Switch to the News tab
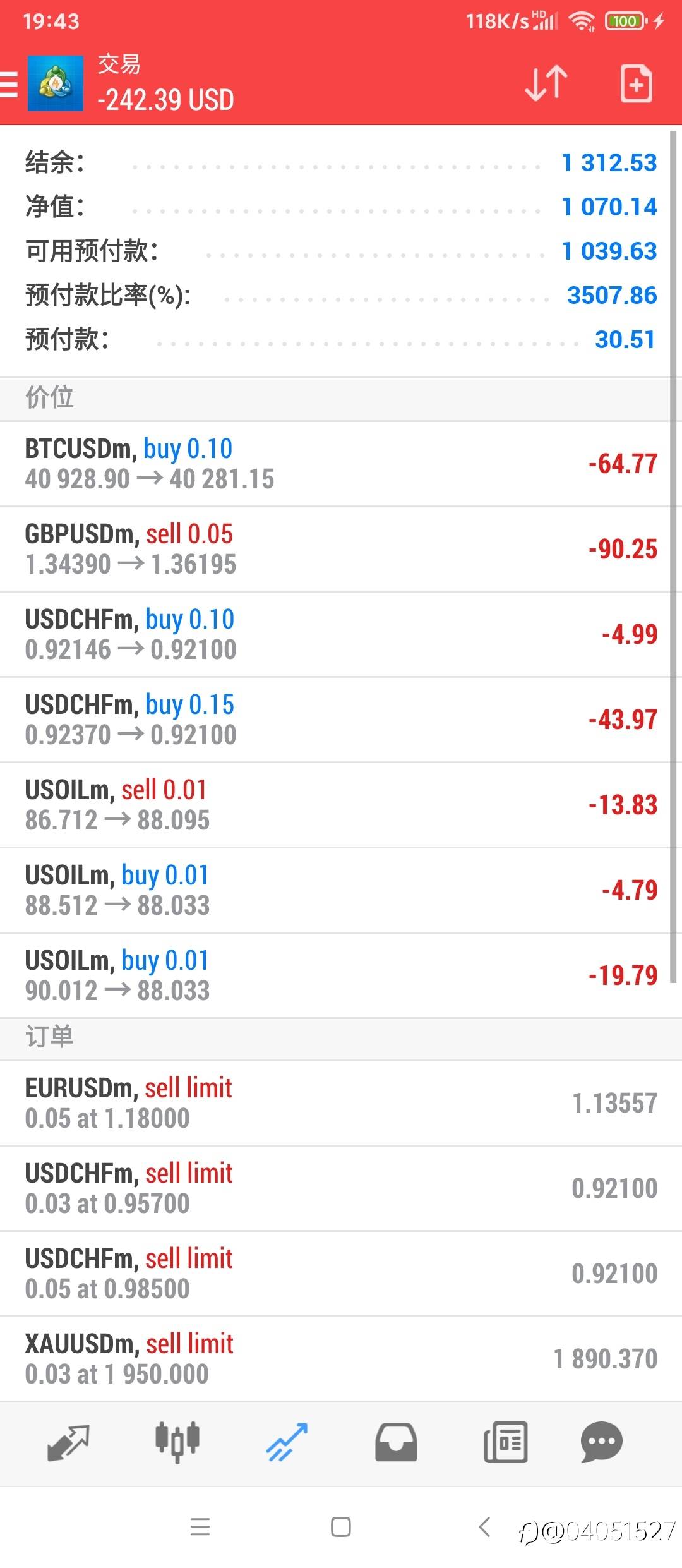Screen dimensions: 682x1568 pyautogui.click(x=505, y=1443)
